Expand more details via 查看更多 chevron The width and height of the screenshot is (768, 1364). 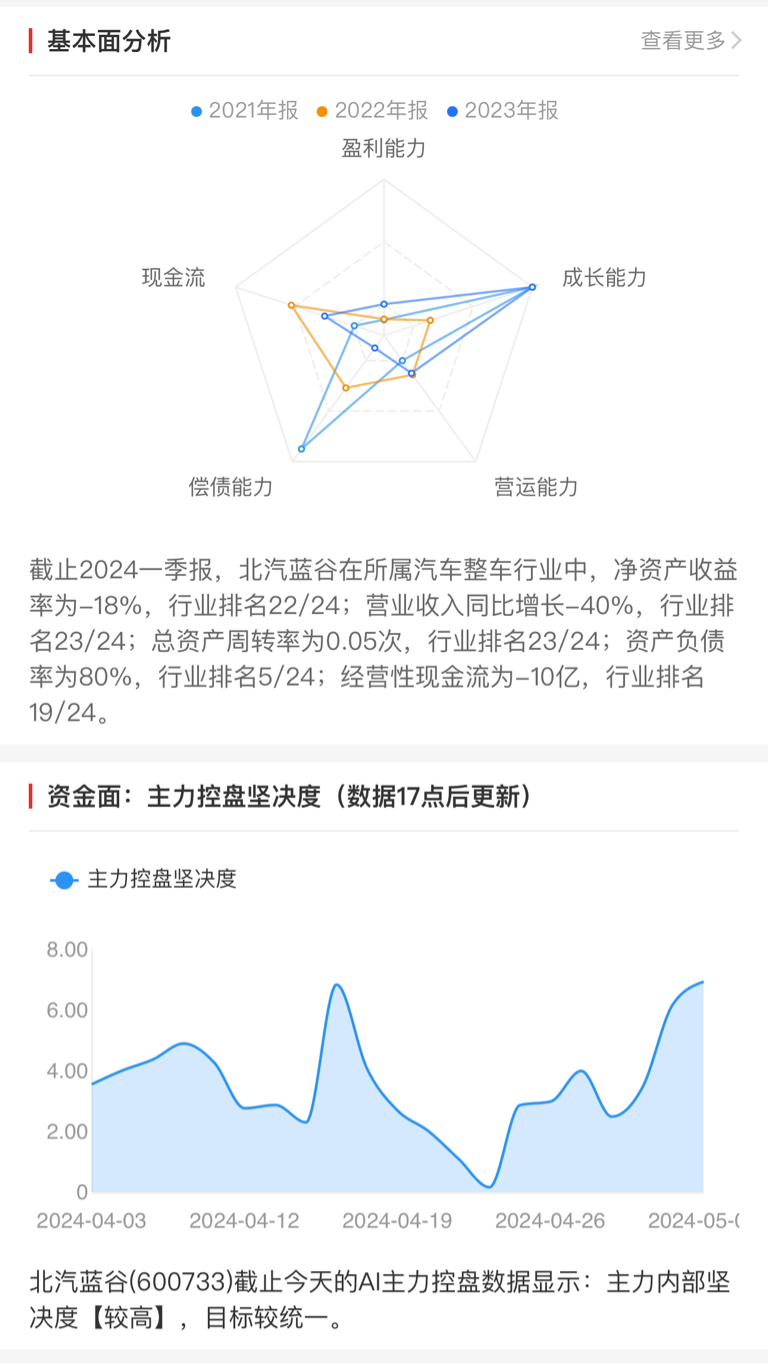coord(734,42)
